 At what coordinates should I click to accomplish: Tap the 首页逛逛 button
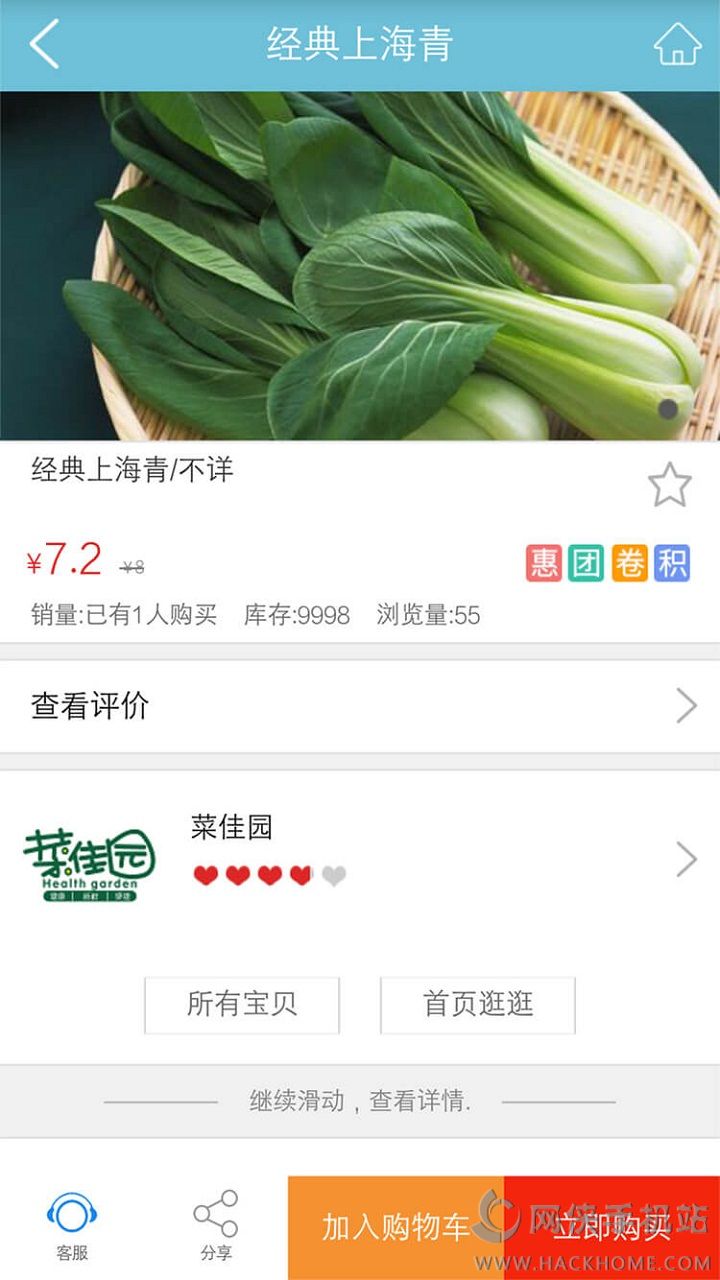tap(478, 1004)
